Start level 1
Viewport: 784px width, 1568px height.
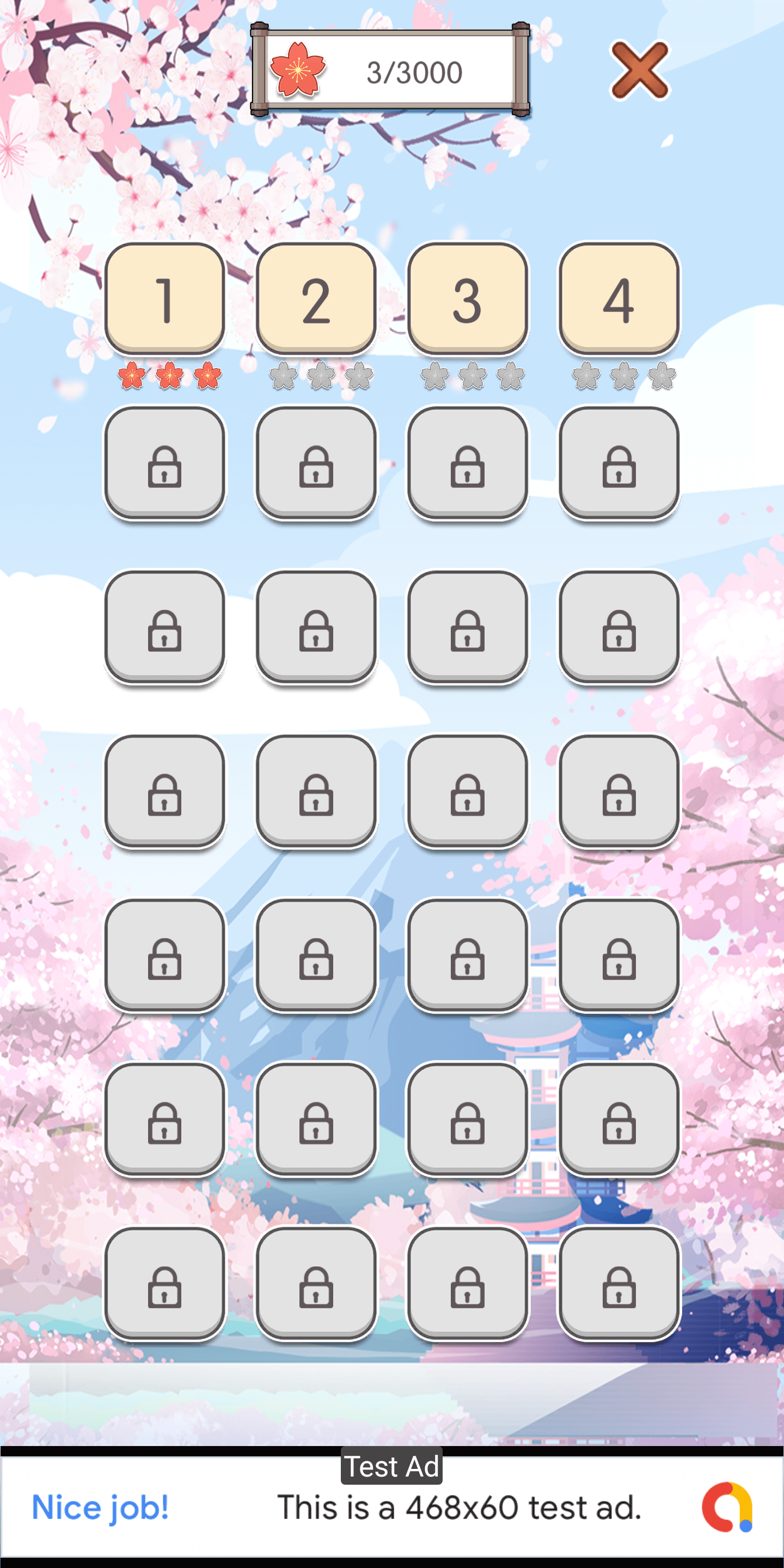click(164, 298)
